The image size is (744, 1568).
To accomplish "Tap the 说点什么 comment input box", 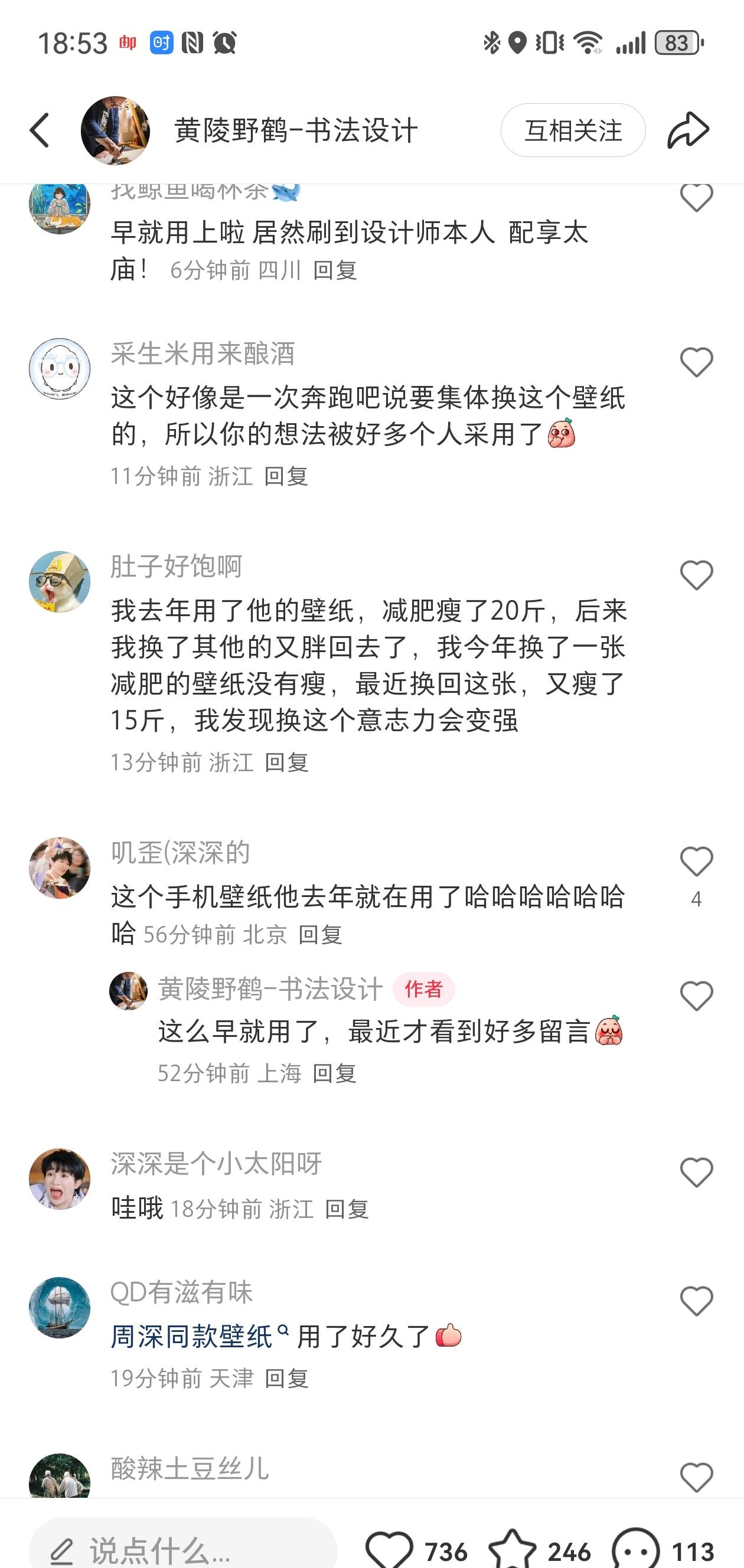I will (x=182, y=1550).
